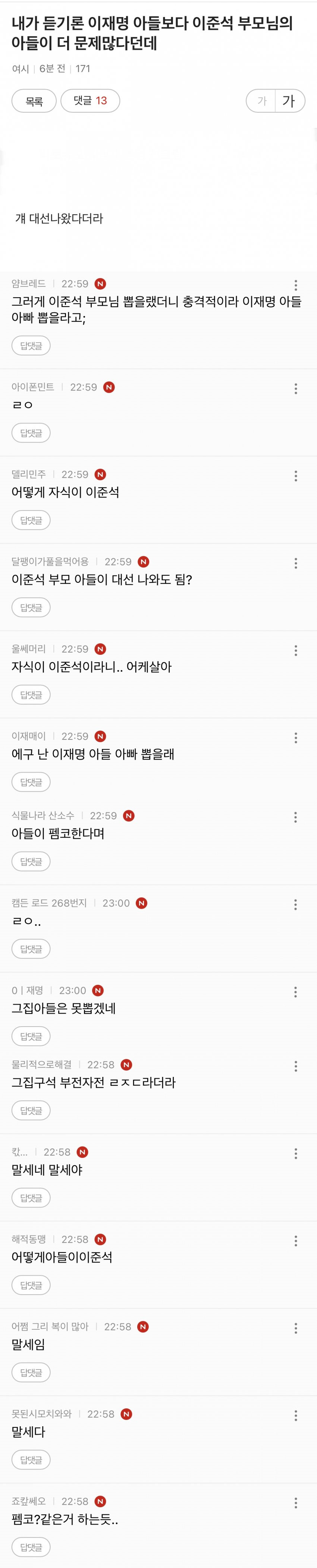This screenshot has width=317, height=1568.
Task: Tap 답댓글 under 어쩜 그리 복이 많아's comment
Action: [31, 1372]
